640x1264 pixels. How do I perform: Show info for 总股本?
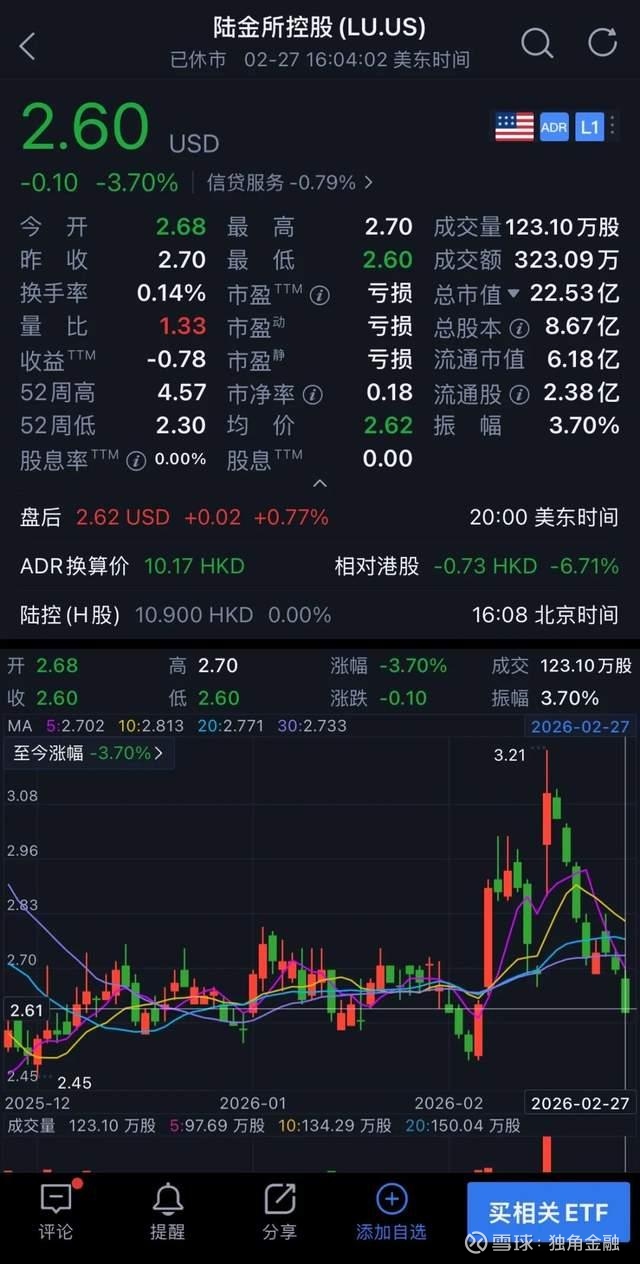519,328
